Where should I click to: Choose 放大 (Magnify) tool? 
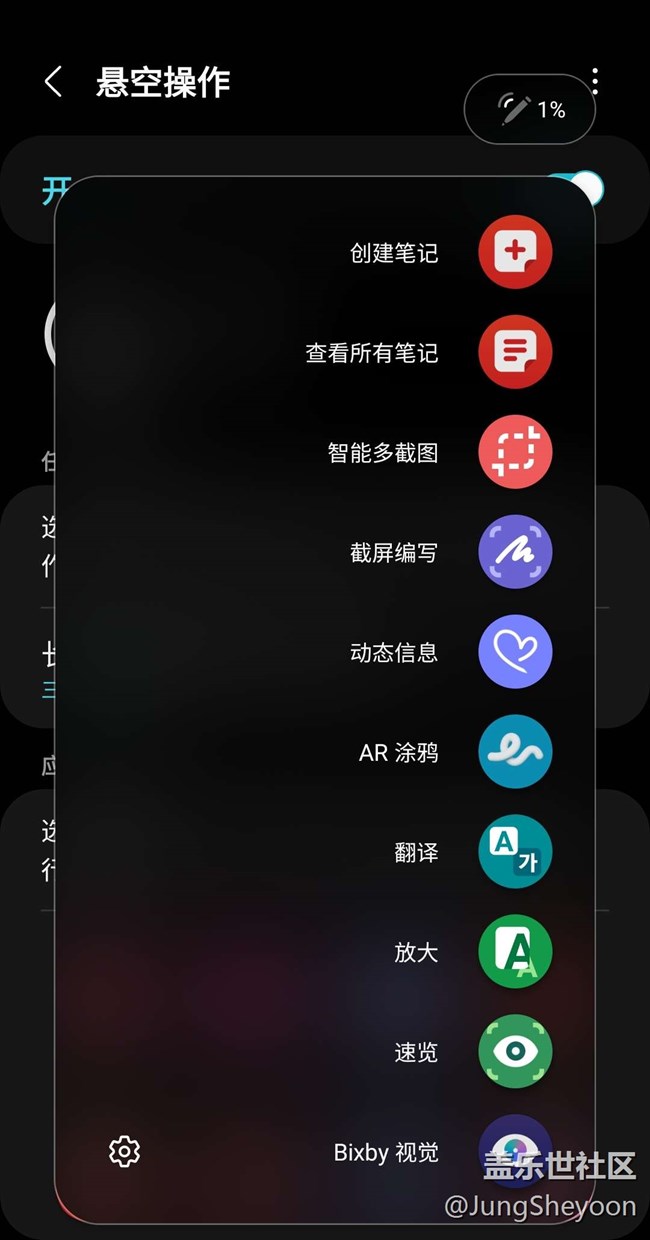515,952
